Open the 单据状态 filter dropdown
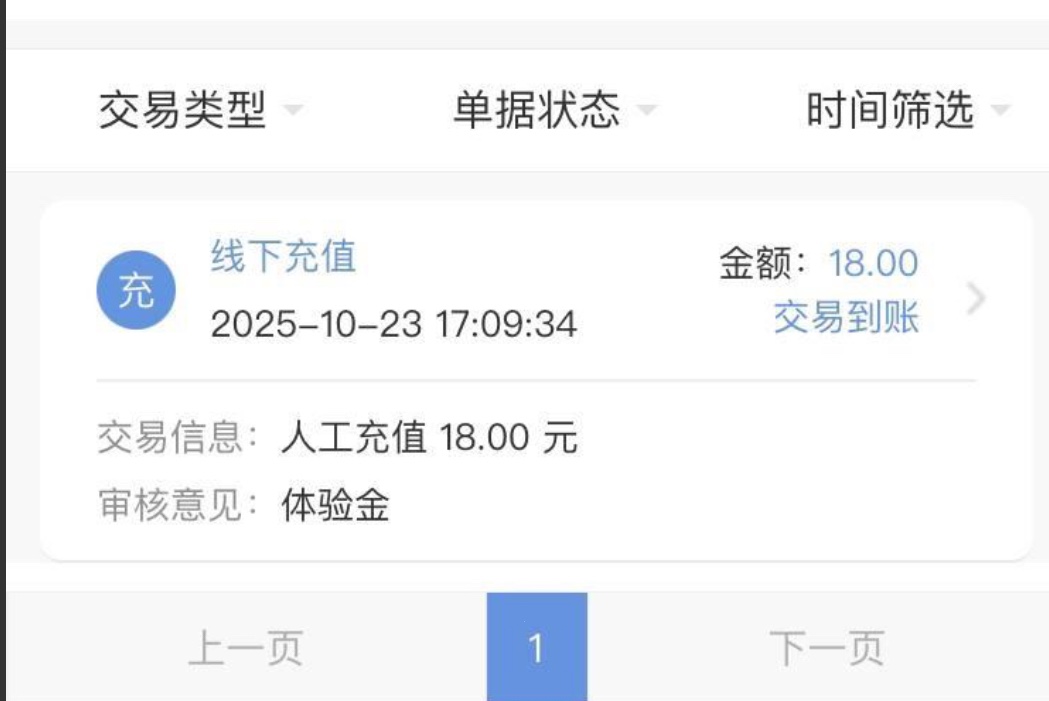 554,110
